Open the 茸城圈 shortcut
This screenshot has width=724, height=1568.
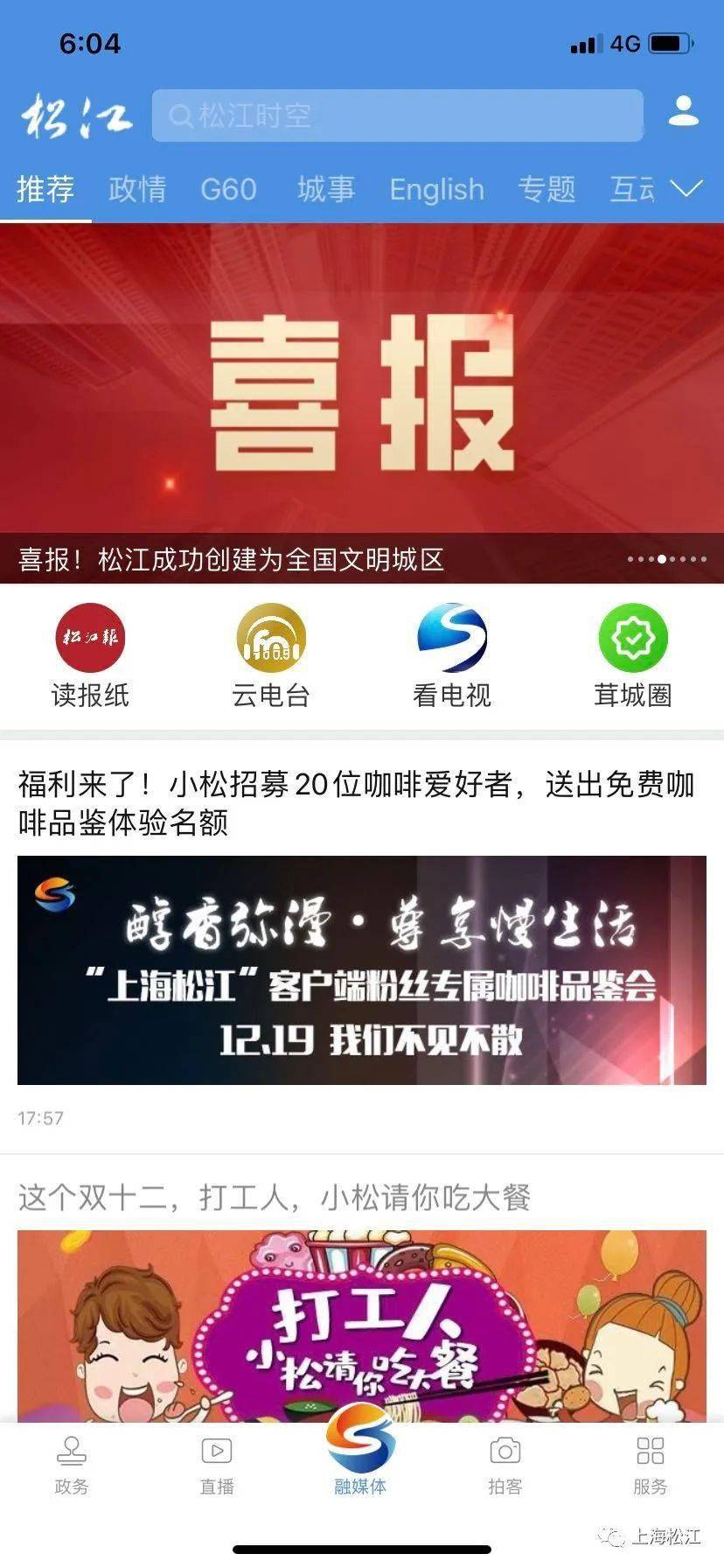point(633,656)
